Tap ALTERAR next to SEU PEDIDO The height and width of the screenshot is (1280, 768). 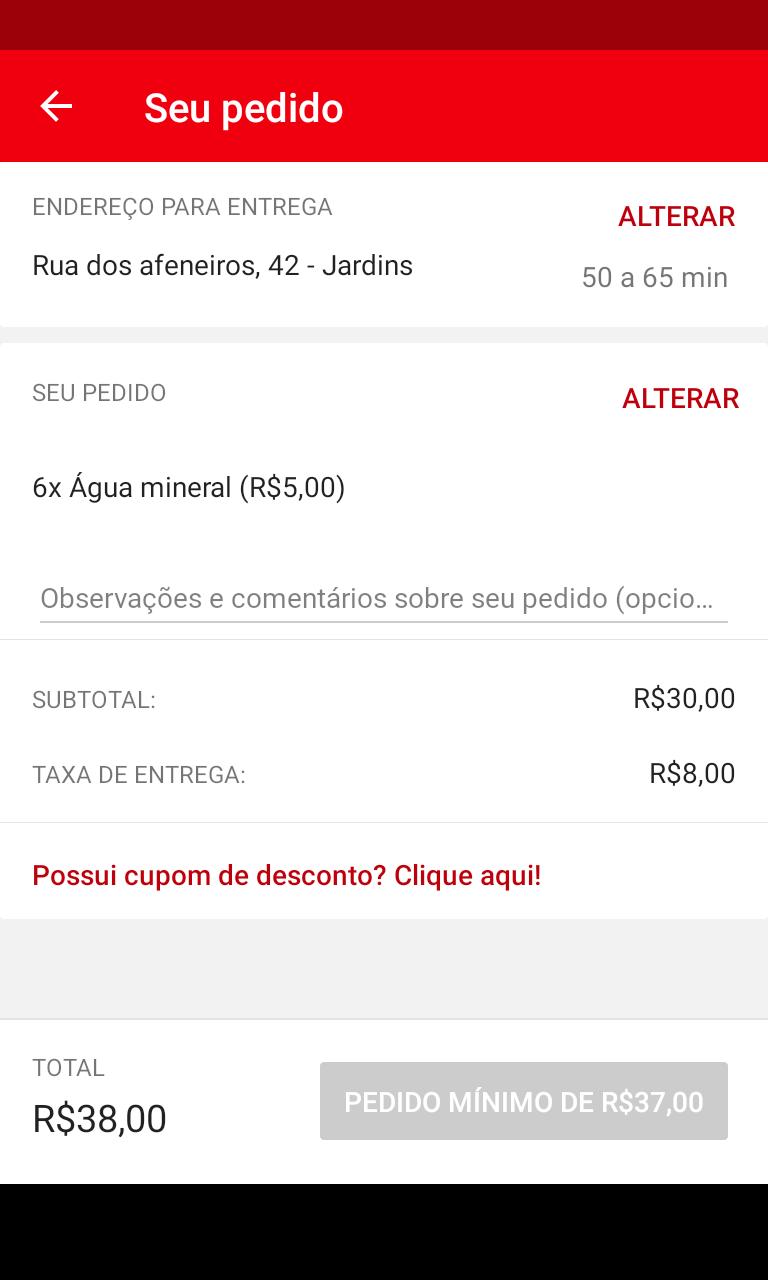tap(680, 398)
